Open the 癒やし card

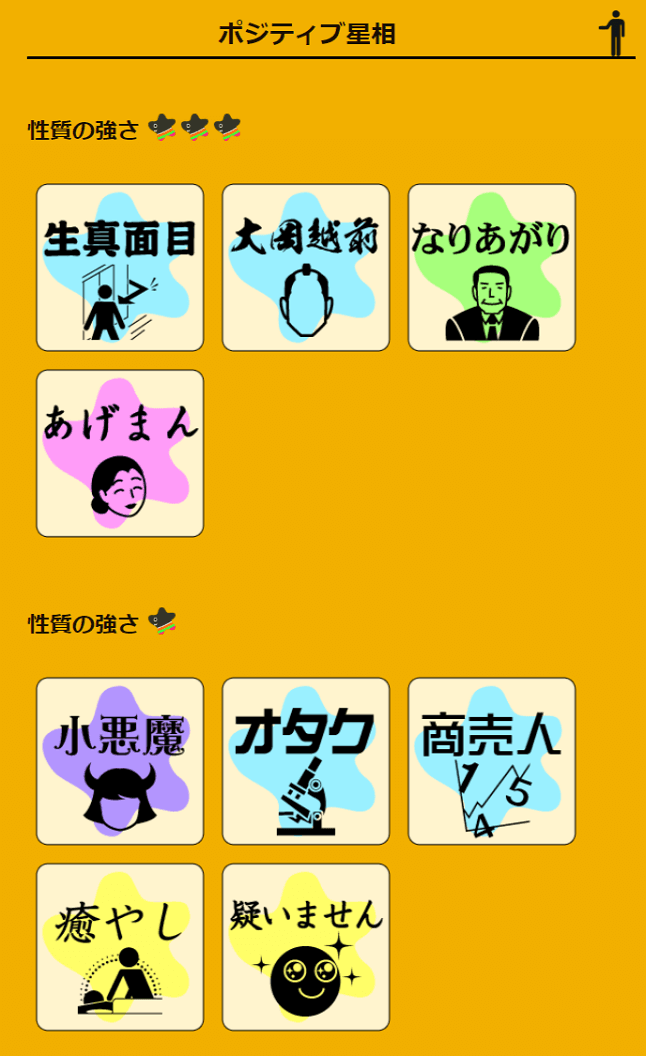point(120,947)
